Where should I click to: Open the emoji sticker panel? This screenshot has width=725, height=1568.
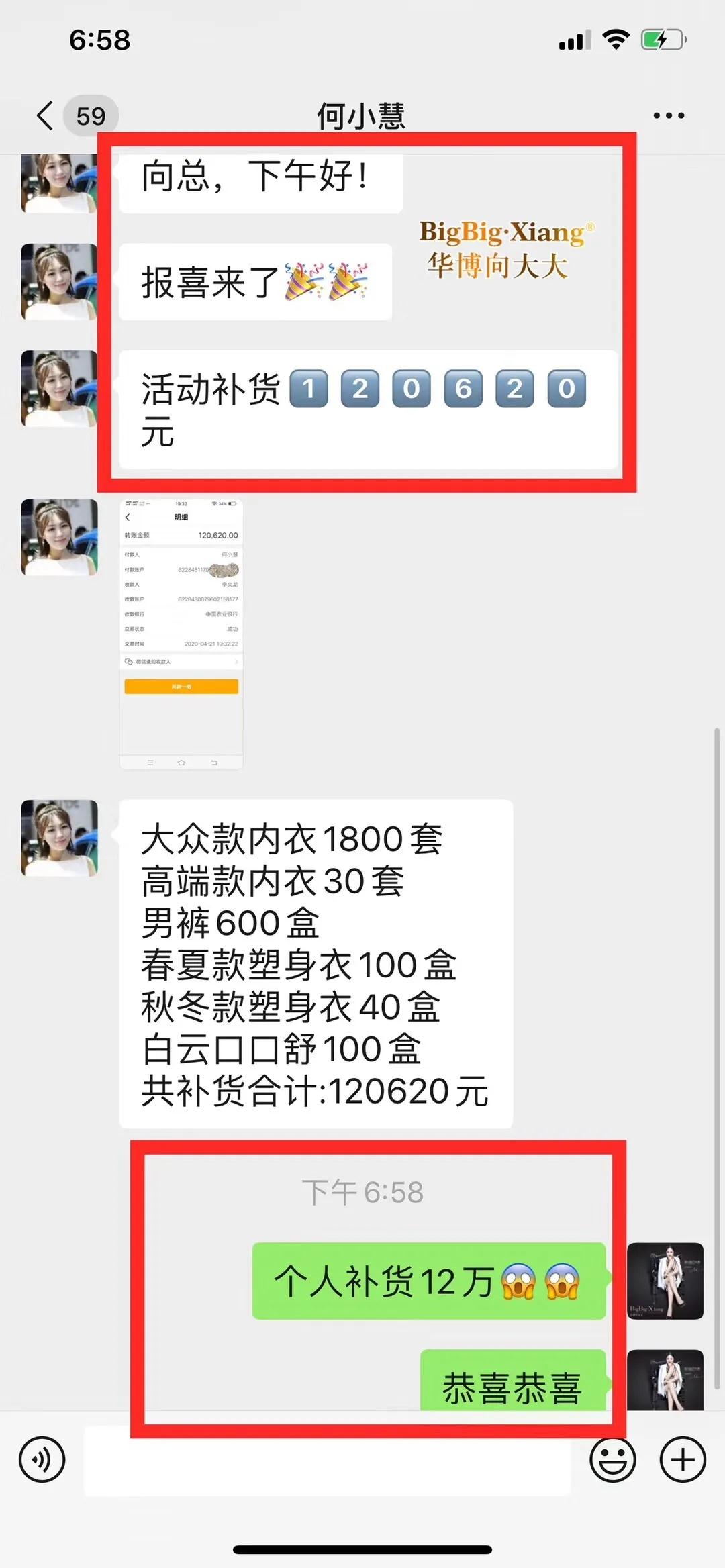click(x=612, y=1459)
